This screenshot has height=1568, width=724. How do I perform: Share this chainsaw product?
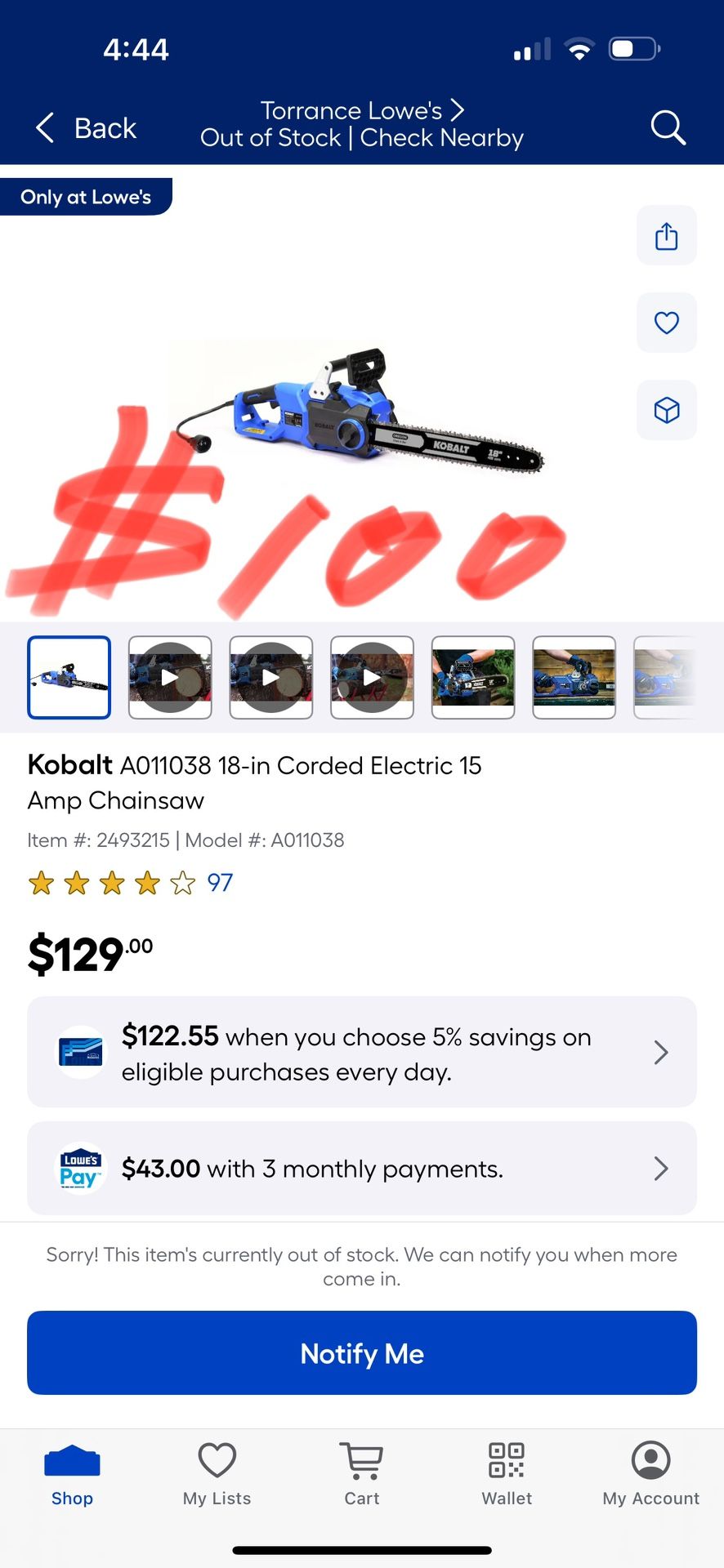point(666,236)
